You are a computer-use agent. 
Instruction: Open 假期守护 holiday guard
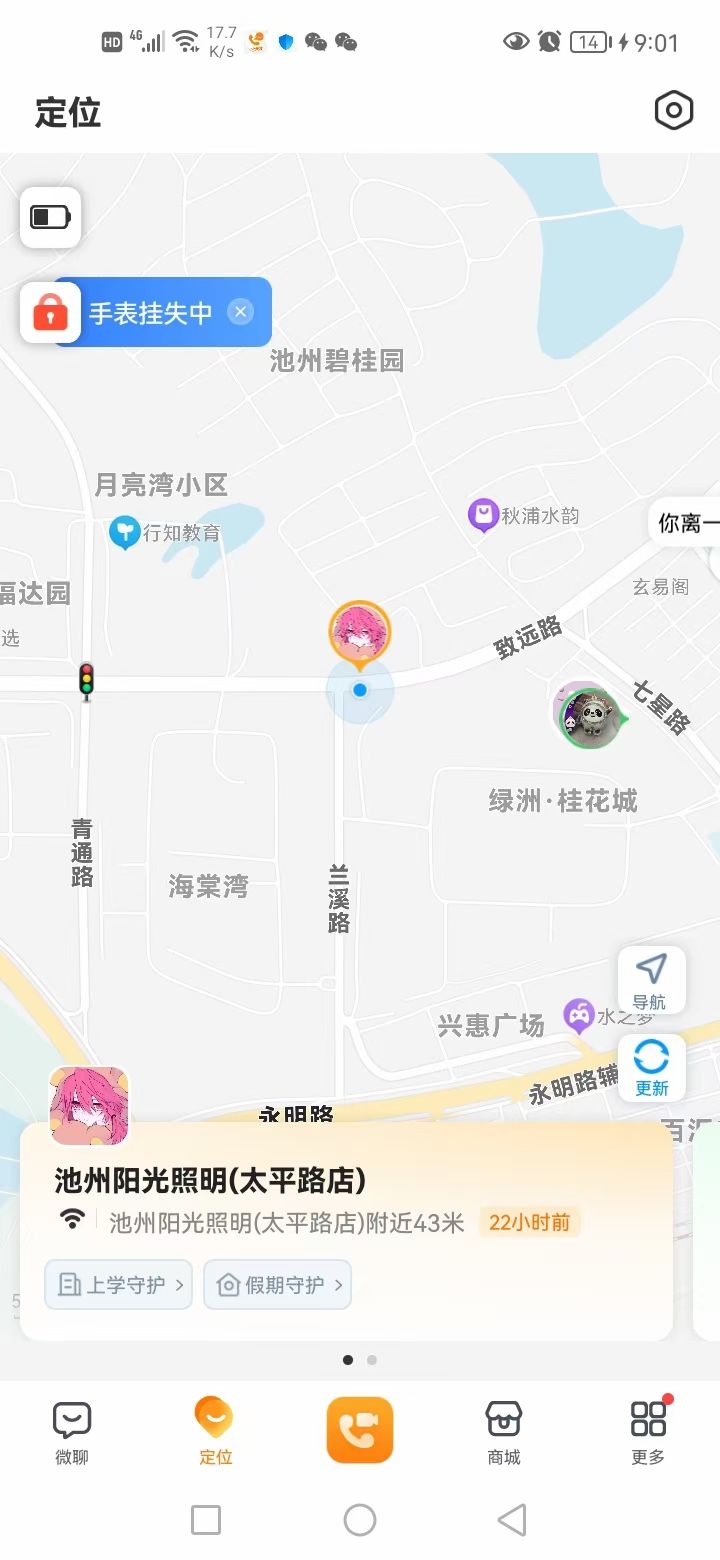pyautogui.click(x=277, y=1285)
